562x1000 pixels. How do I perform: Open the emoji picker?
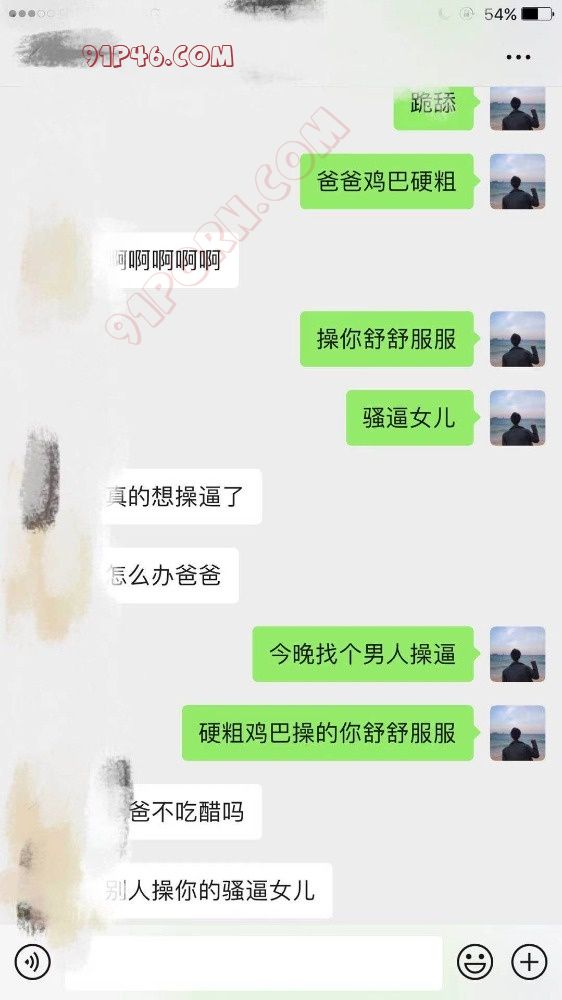475,961
